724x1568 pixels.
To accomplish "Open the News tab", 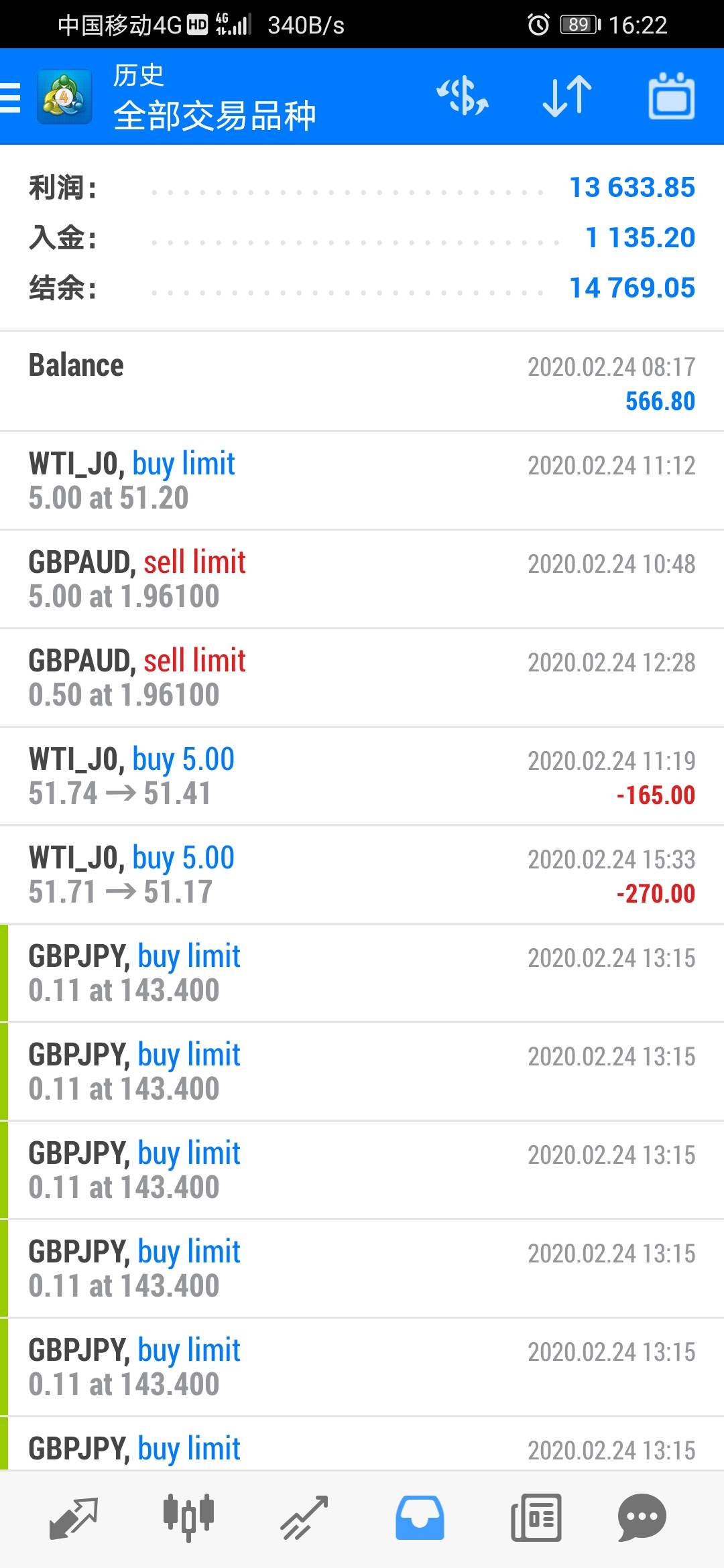I will tap(536, 1517).
